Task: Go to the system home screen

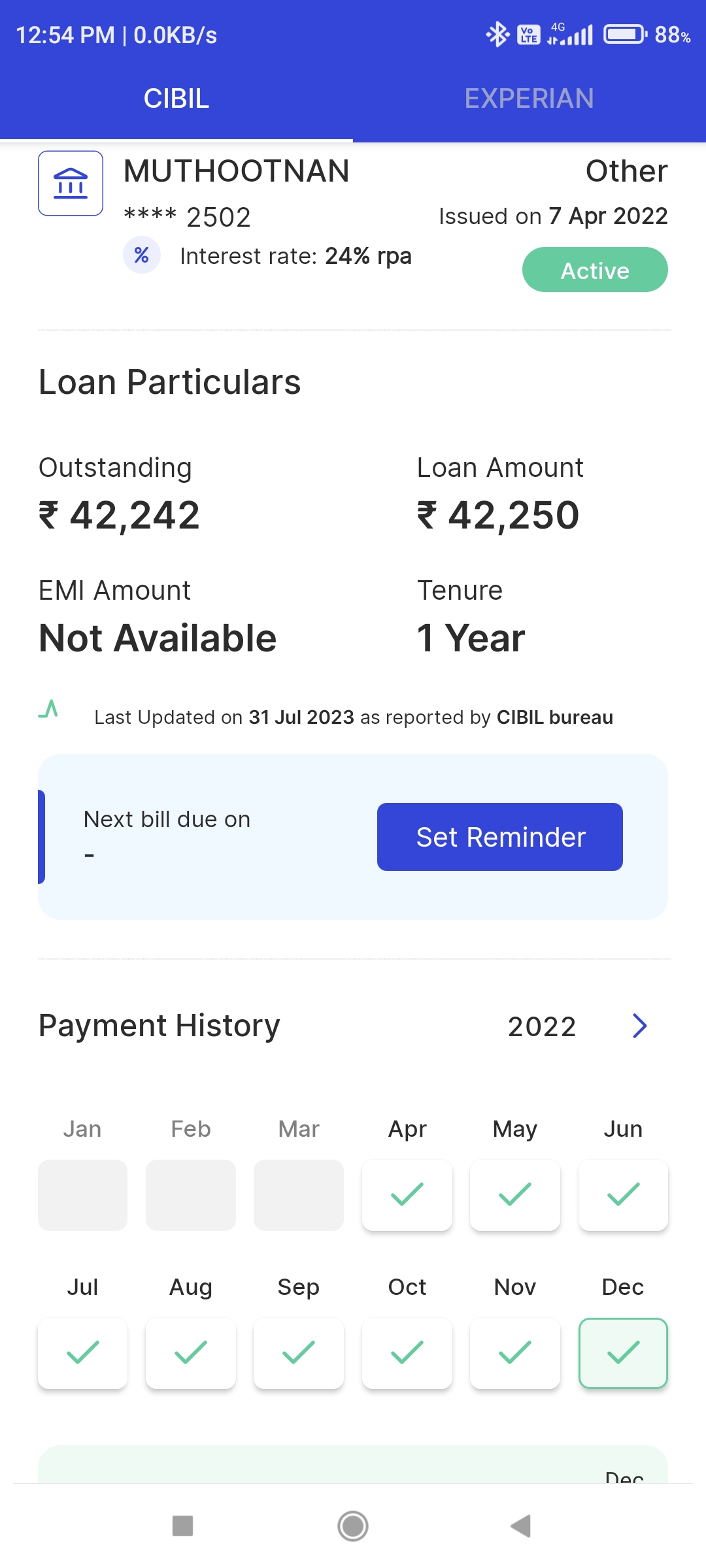Action: (x=353, y=1526)
